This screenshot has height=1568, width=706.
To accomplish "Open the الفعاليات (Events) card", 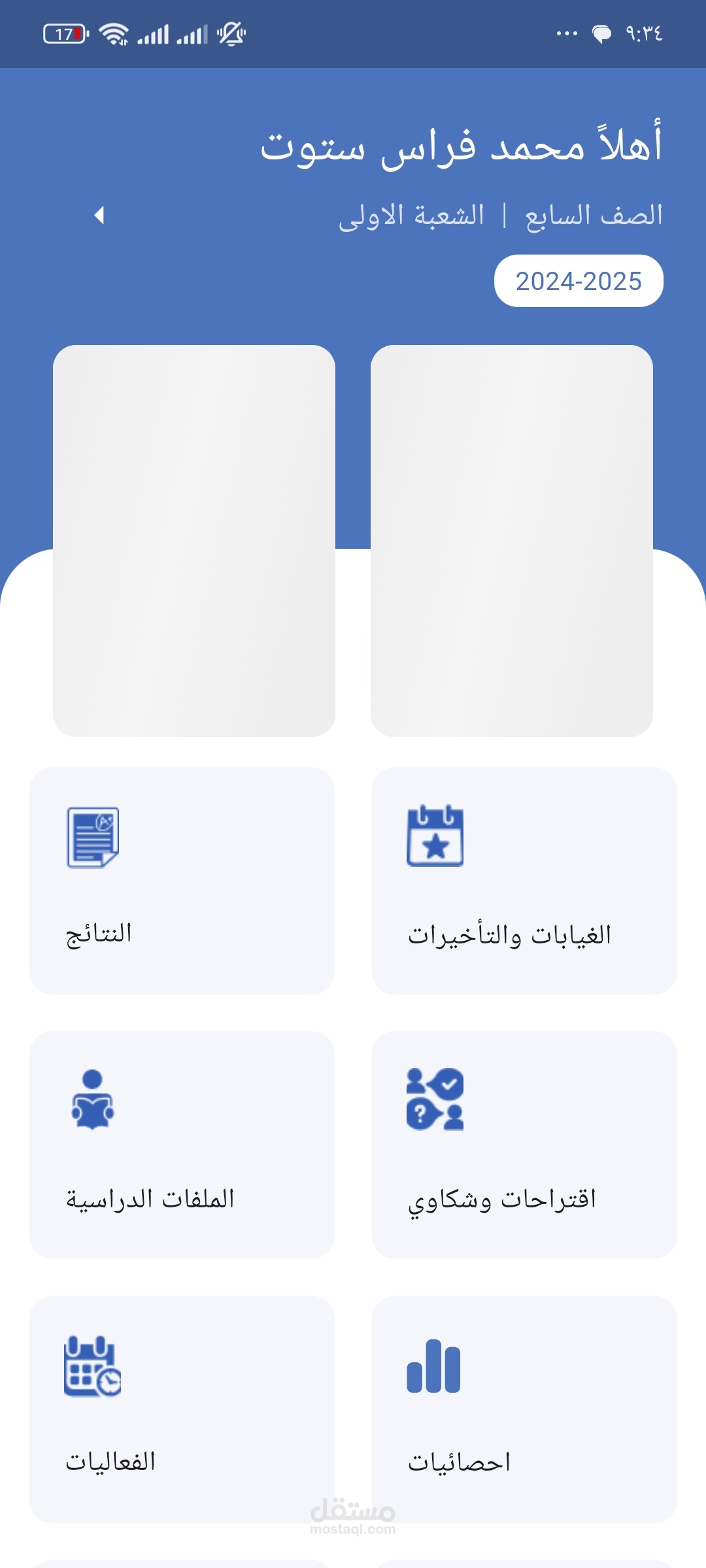I will coord(182,1409).
